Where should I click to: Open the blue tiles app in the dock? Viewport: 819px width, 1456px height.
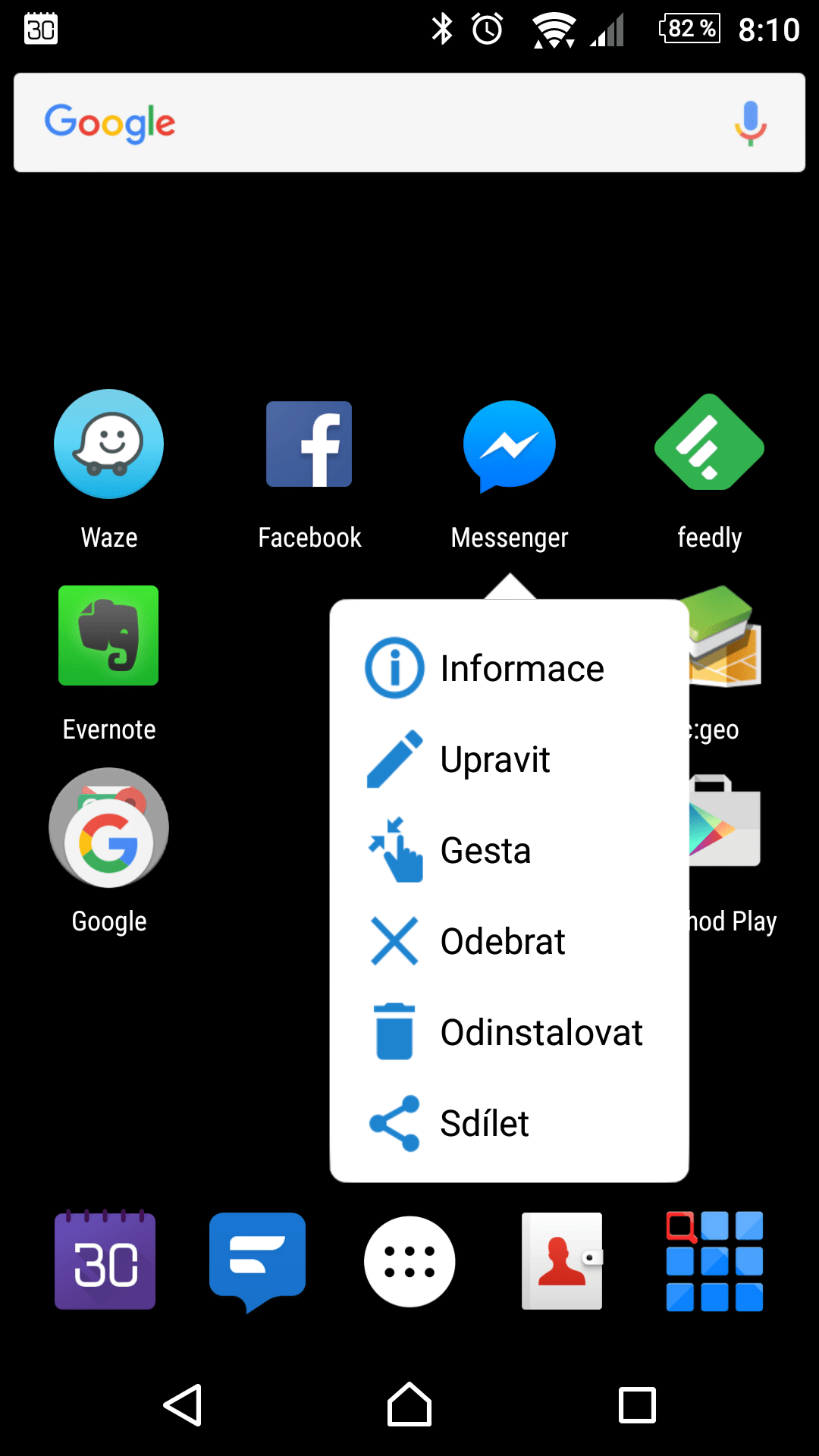tap(714, 1261)
